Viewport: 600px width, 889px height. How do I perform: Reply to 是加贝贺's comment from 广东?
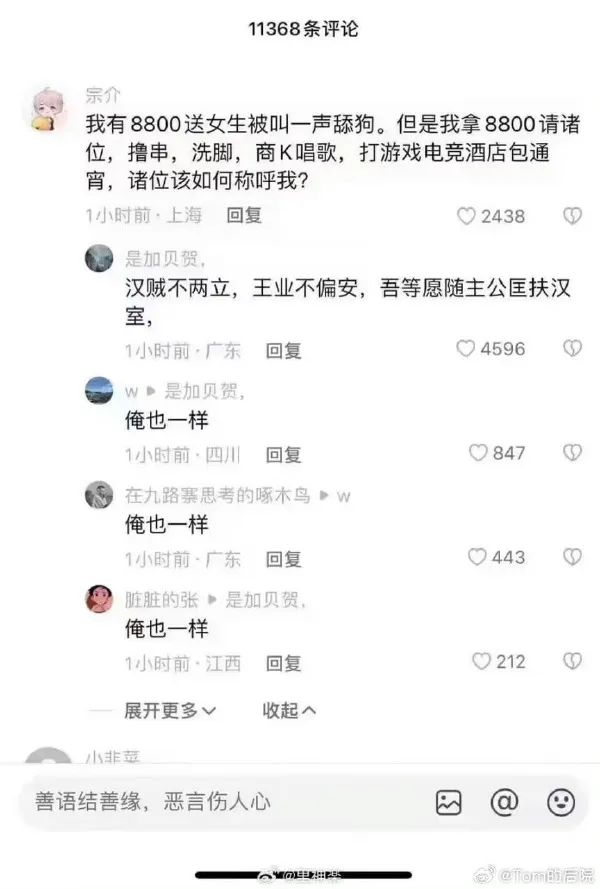coord(283,350)
